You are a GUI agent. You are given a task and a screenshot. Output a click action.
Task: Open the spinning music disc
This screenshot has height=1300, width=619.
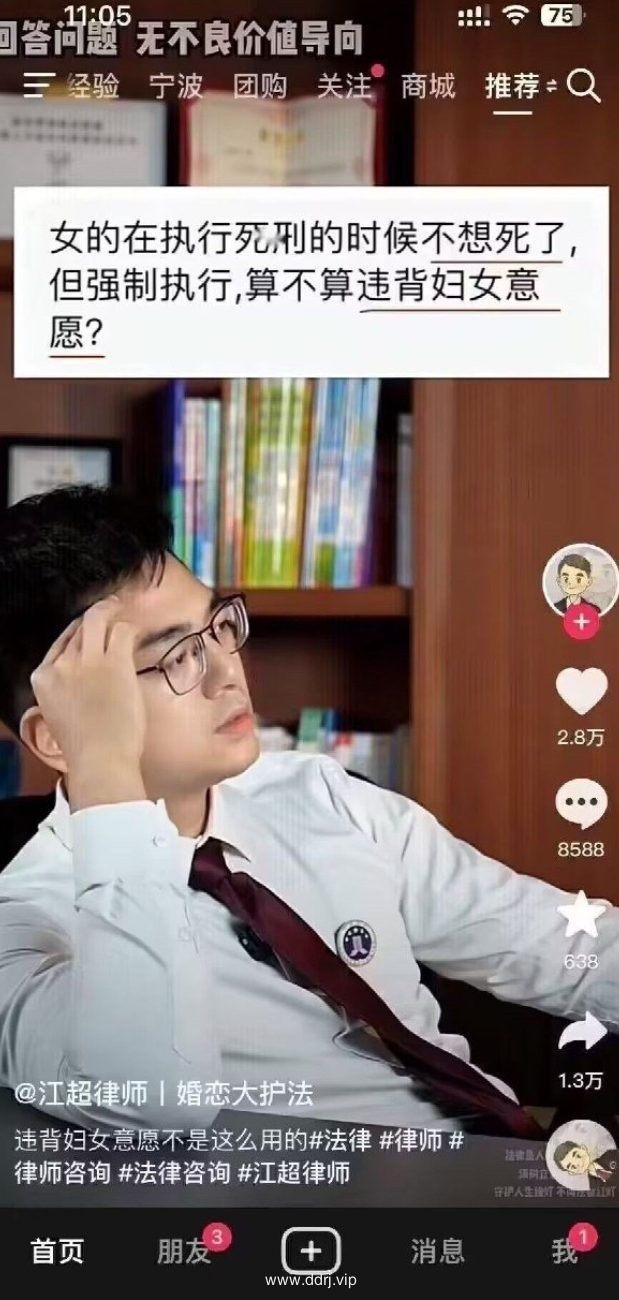581,1155
